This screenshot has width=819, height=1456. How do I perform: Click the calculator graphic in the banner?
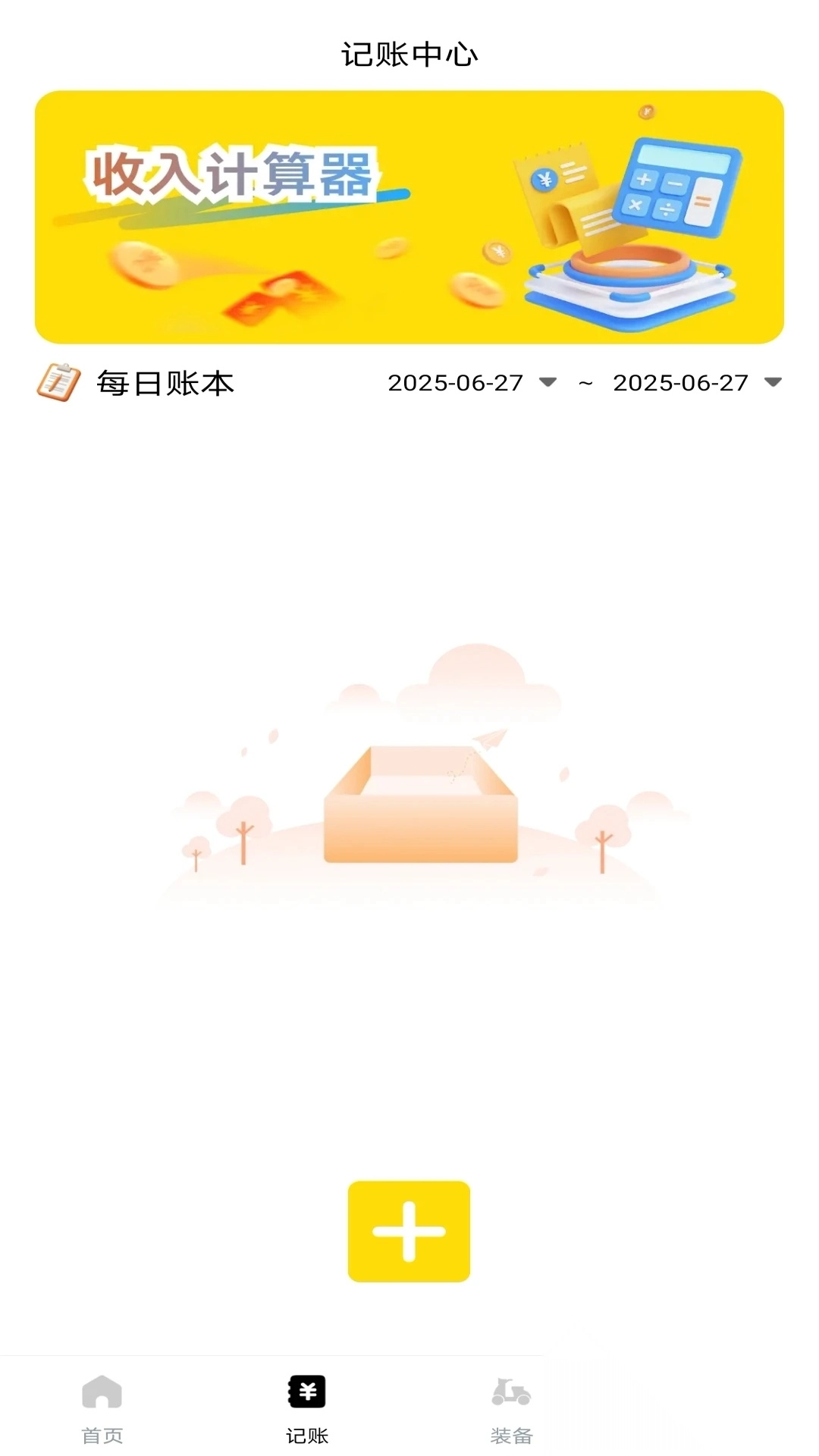point(677,183)
